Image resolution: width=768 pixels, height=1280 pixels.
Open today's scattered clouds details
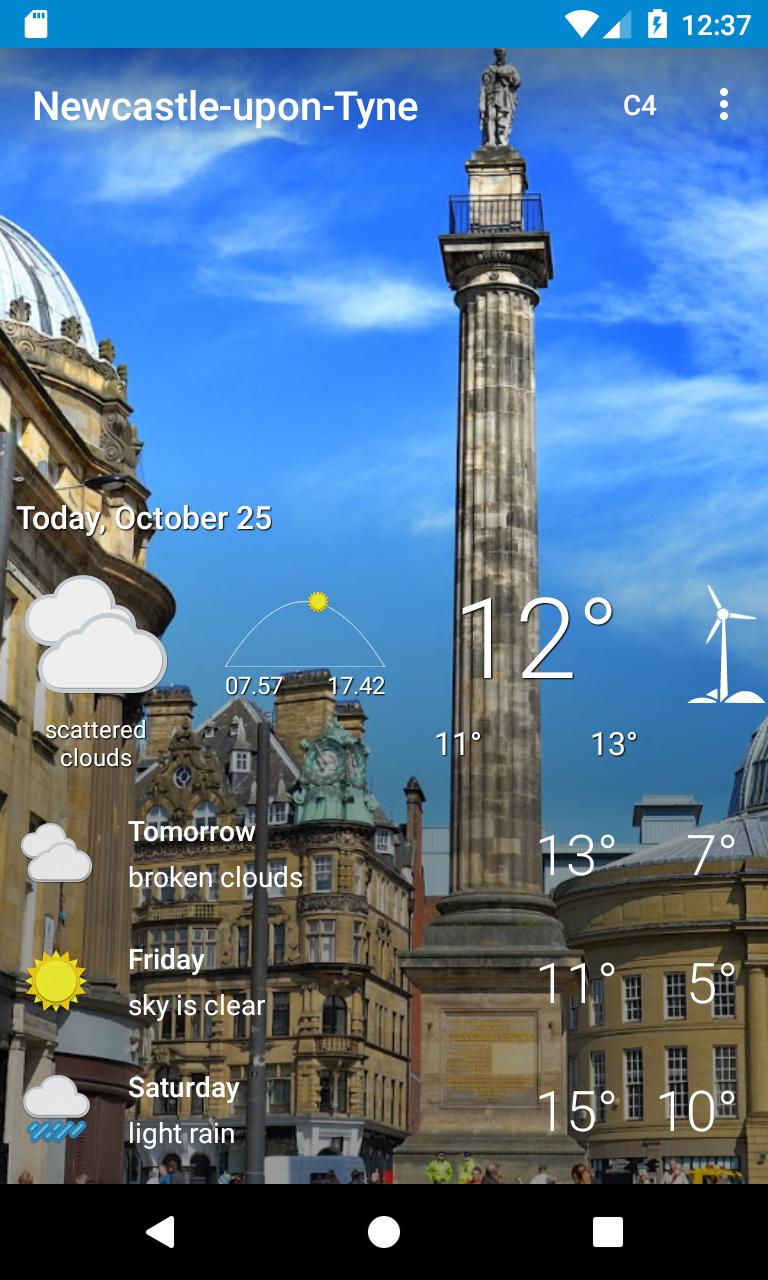(x=96, y=670)
